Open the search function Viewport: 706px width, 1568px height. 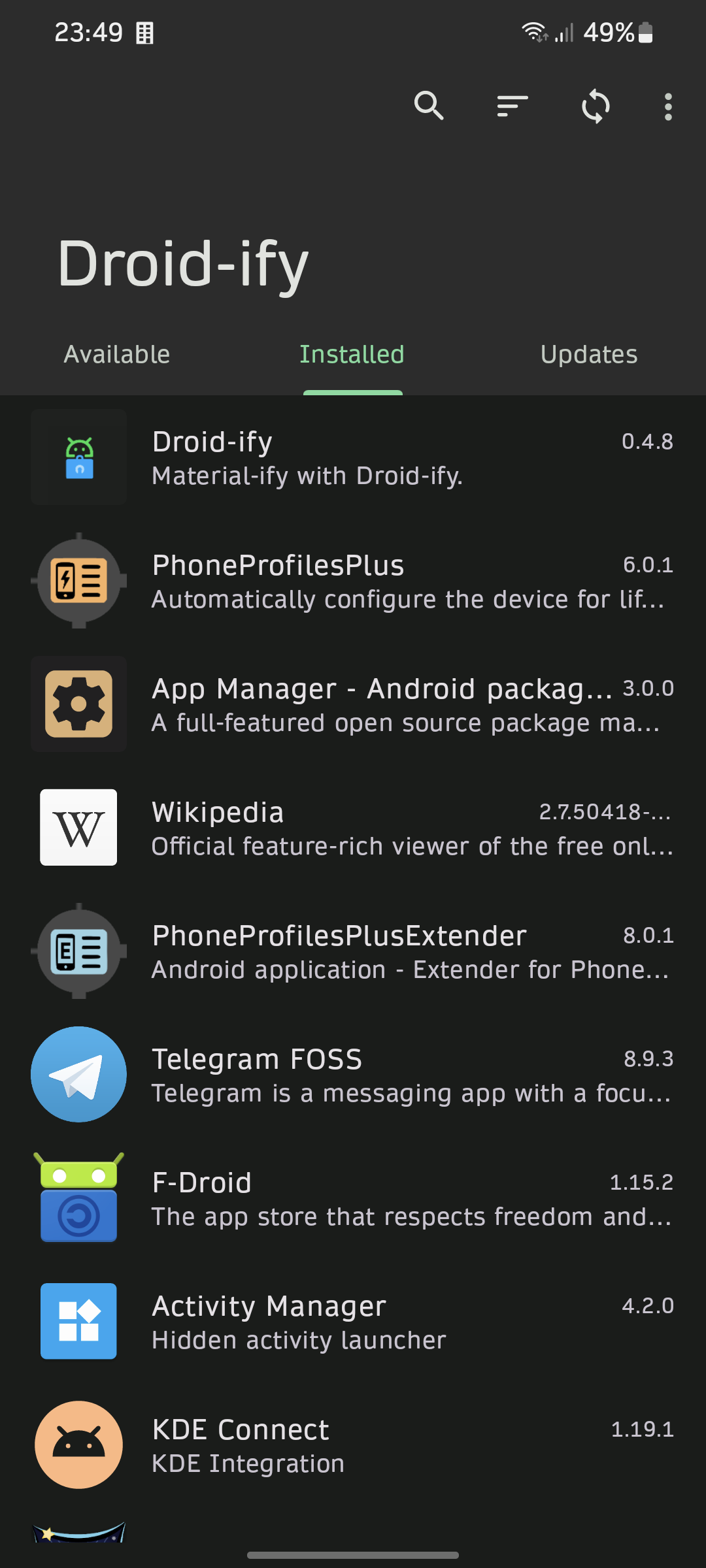429,106
